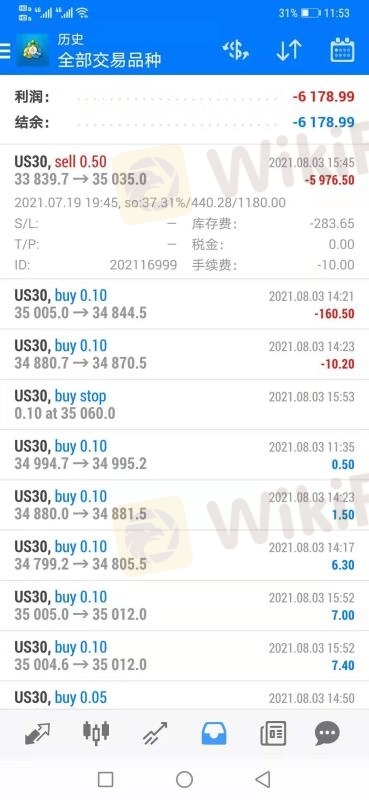369x800 pixels.
Task: Open the Messages chat tab
Action: coord(327,734)
